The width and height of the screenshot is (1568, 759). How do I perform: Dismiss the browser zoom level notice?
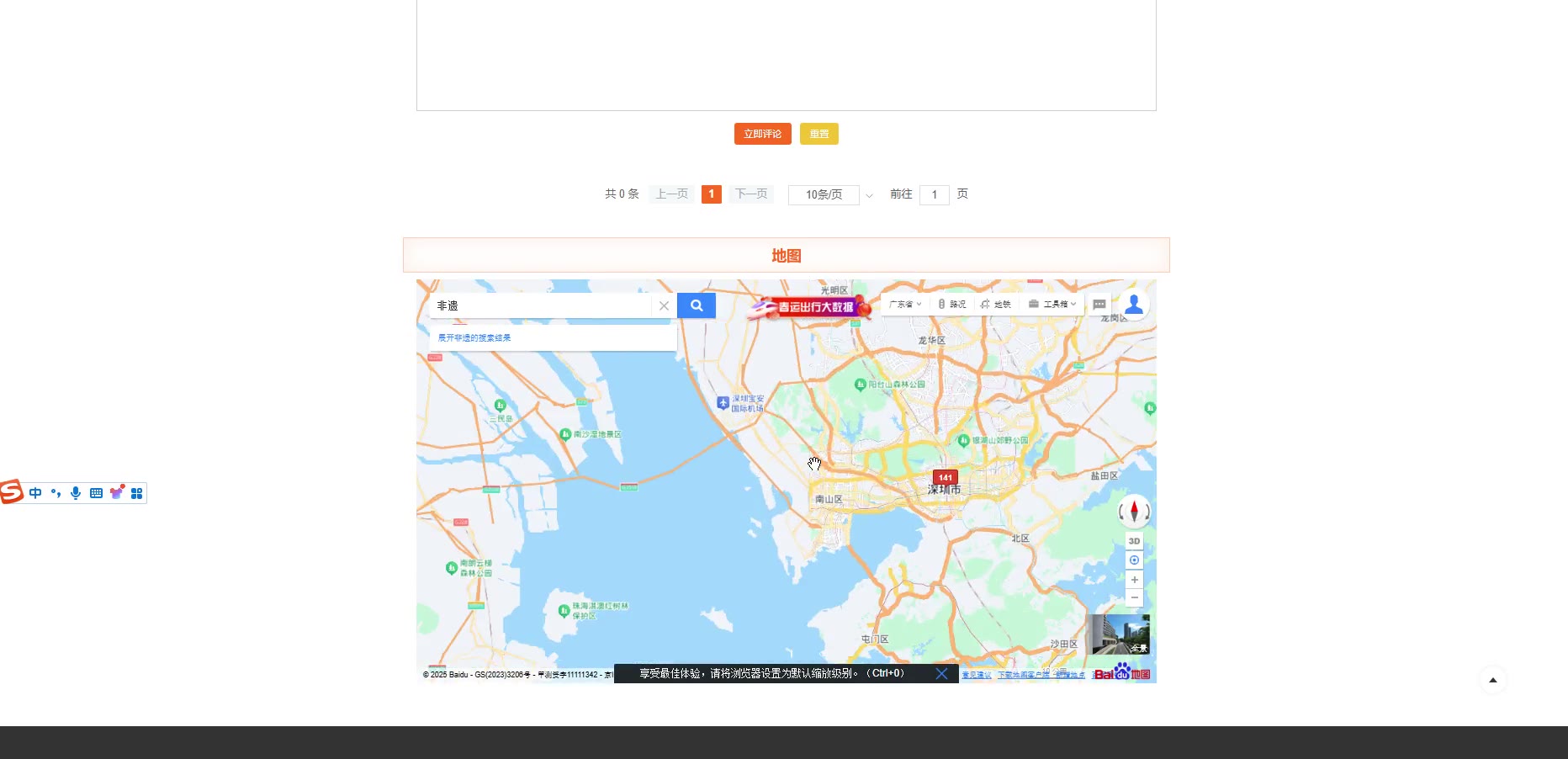click(942, 673)
